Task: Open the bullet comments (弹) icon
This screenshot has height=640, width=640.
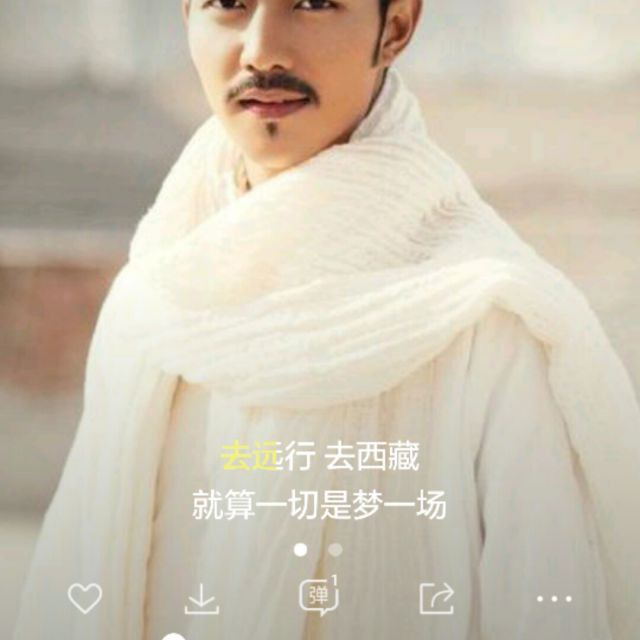Action: click(318, 596)
